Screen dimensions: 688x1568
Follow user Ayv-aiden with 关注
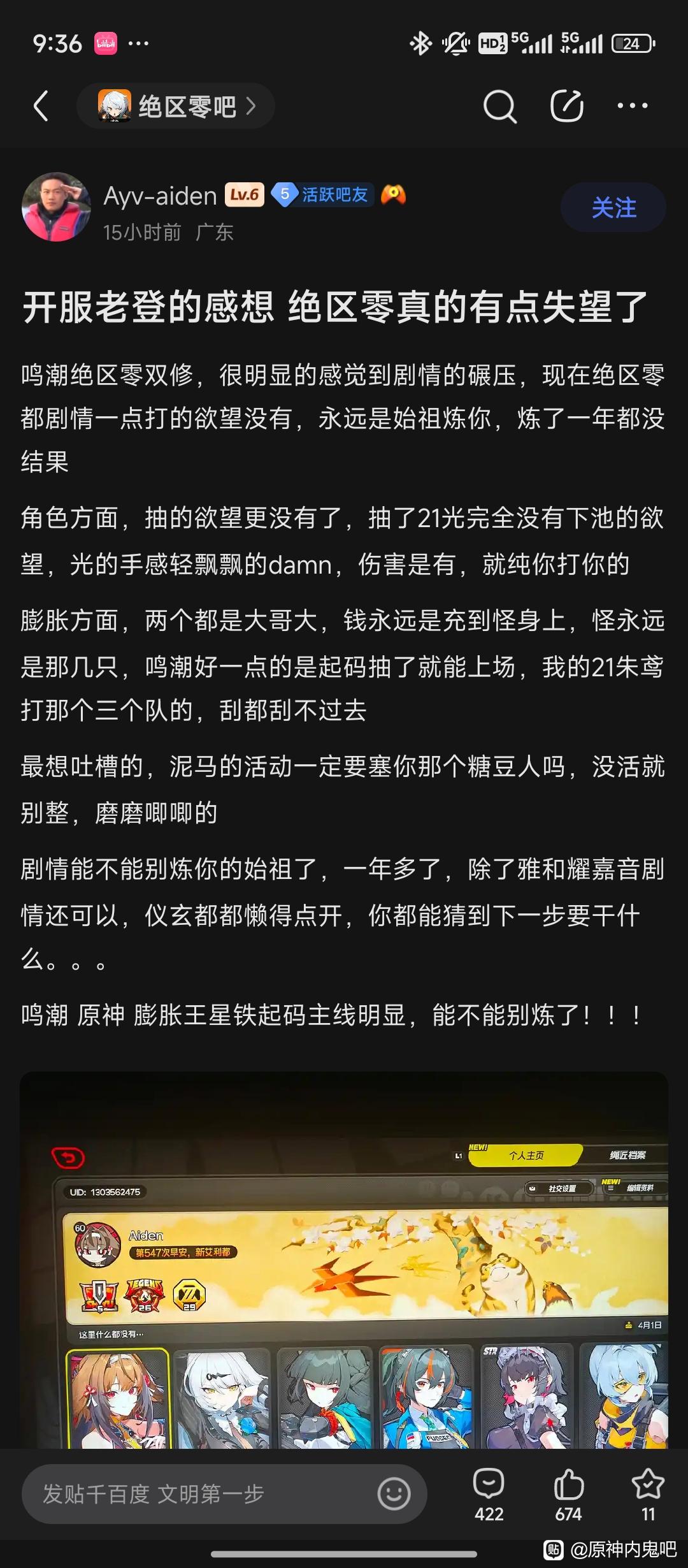pyautogui.click(x=613, y=208)
